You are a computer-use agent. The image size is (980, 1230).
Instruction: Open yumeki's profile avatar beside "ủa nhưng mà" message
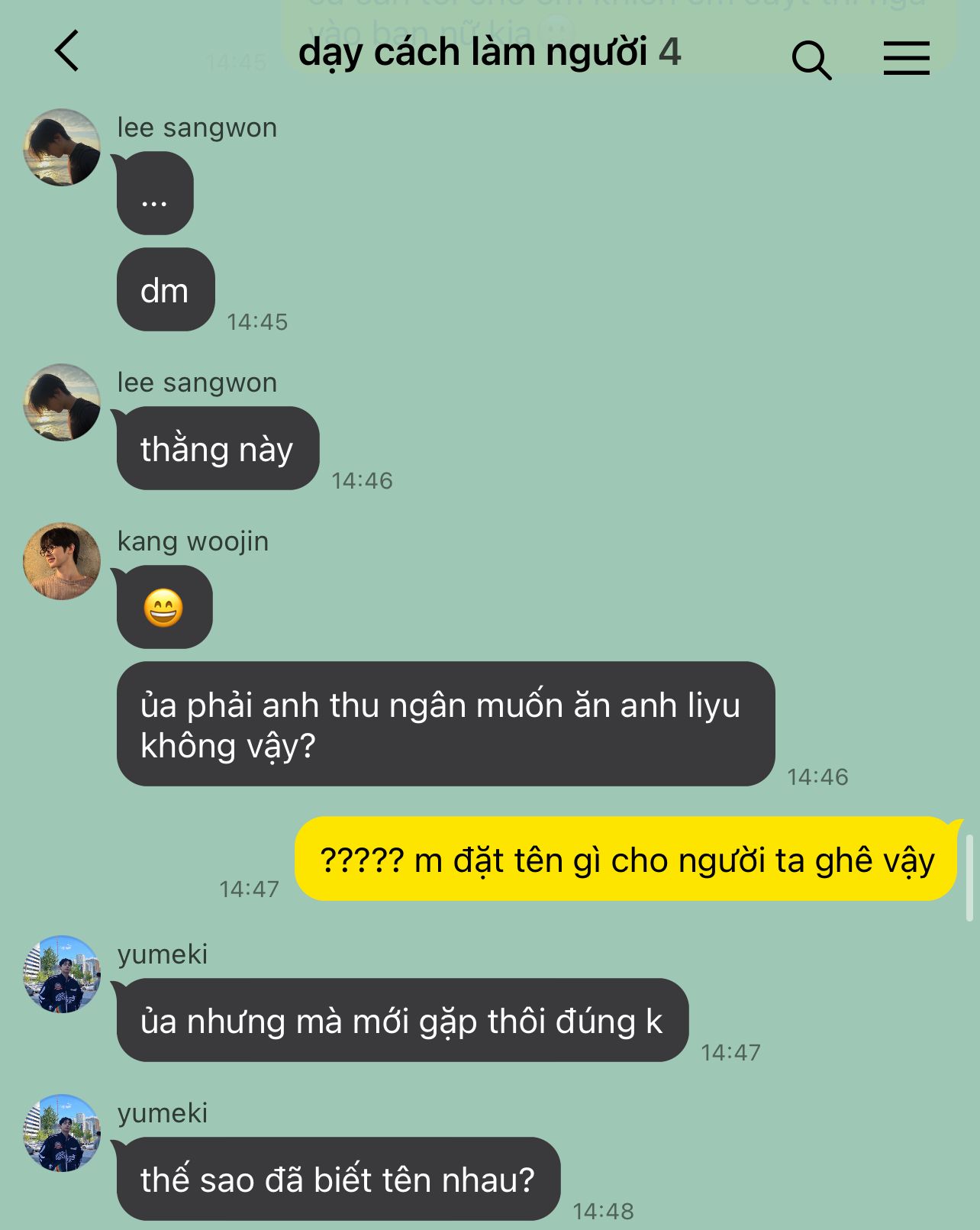point(62,974)
